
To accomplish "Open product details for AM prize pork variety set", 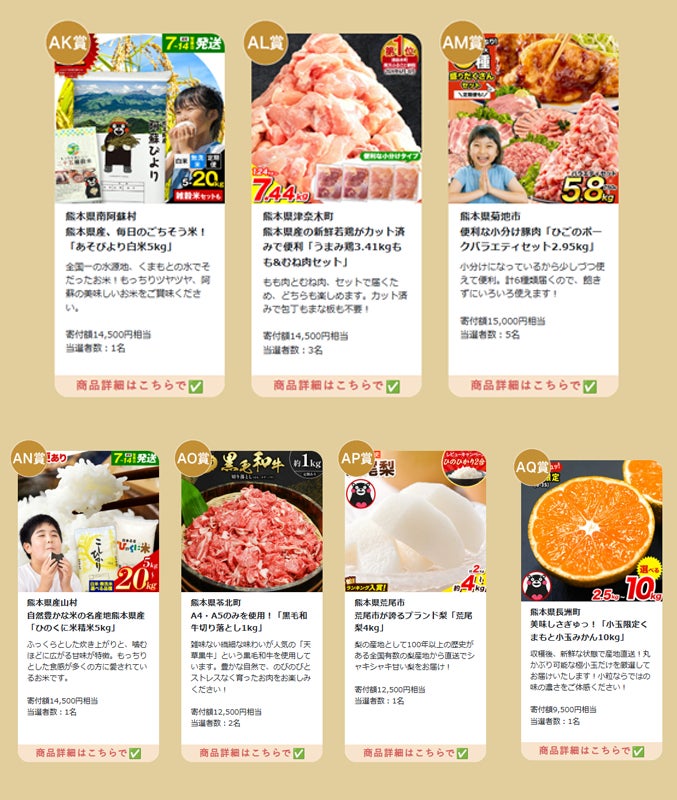I will pyautogui.click(x=533, y=385).
